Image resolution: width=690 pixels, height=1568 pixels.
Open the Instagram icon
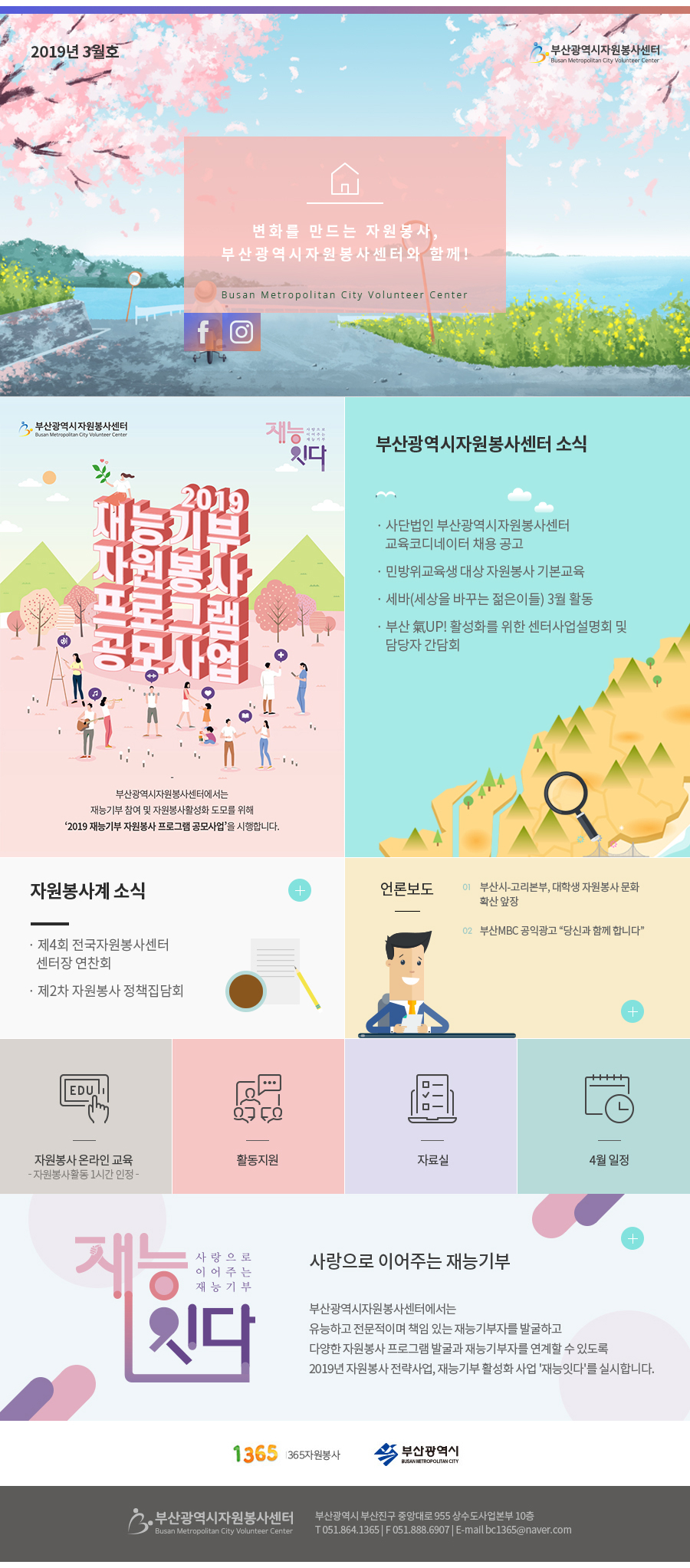coord(242,332)
